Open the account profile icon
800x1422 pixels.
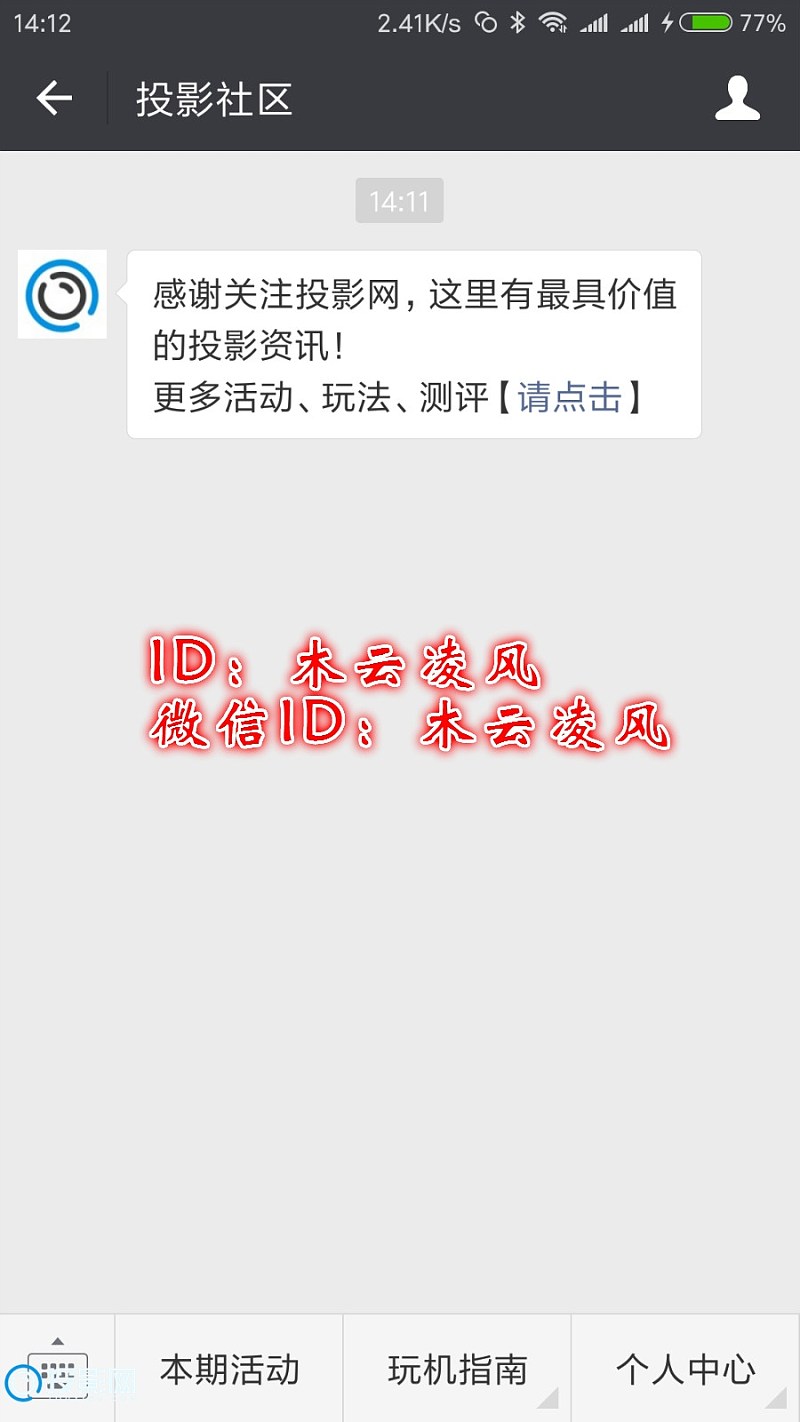[x=737, y=99]
